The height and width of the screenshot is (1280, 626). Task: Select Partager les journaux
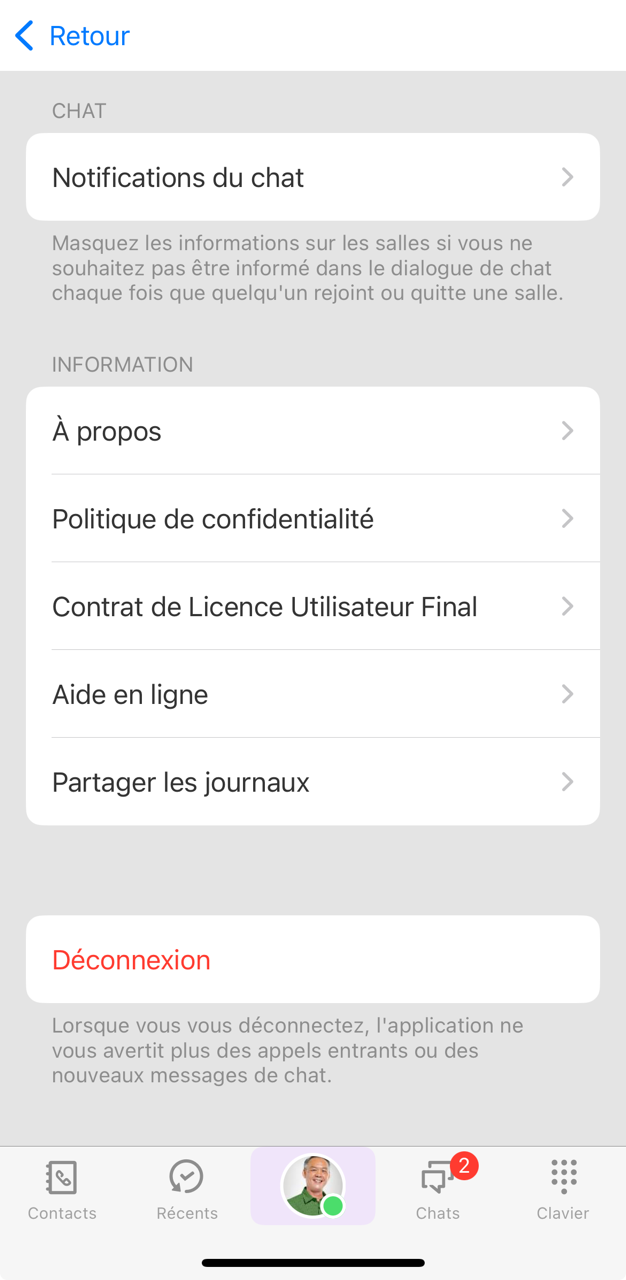tap(312, 782)
